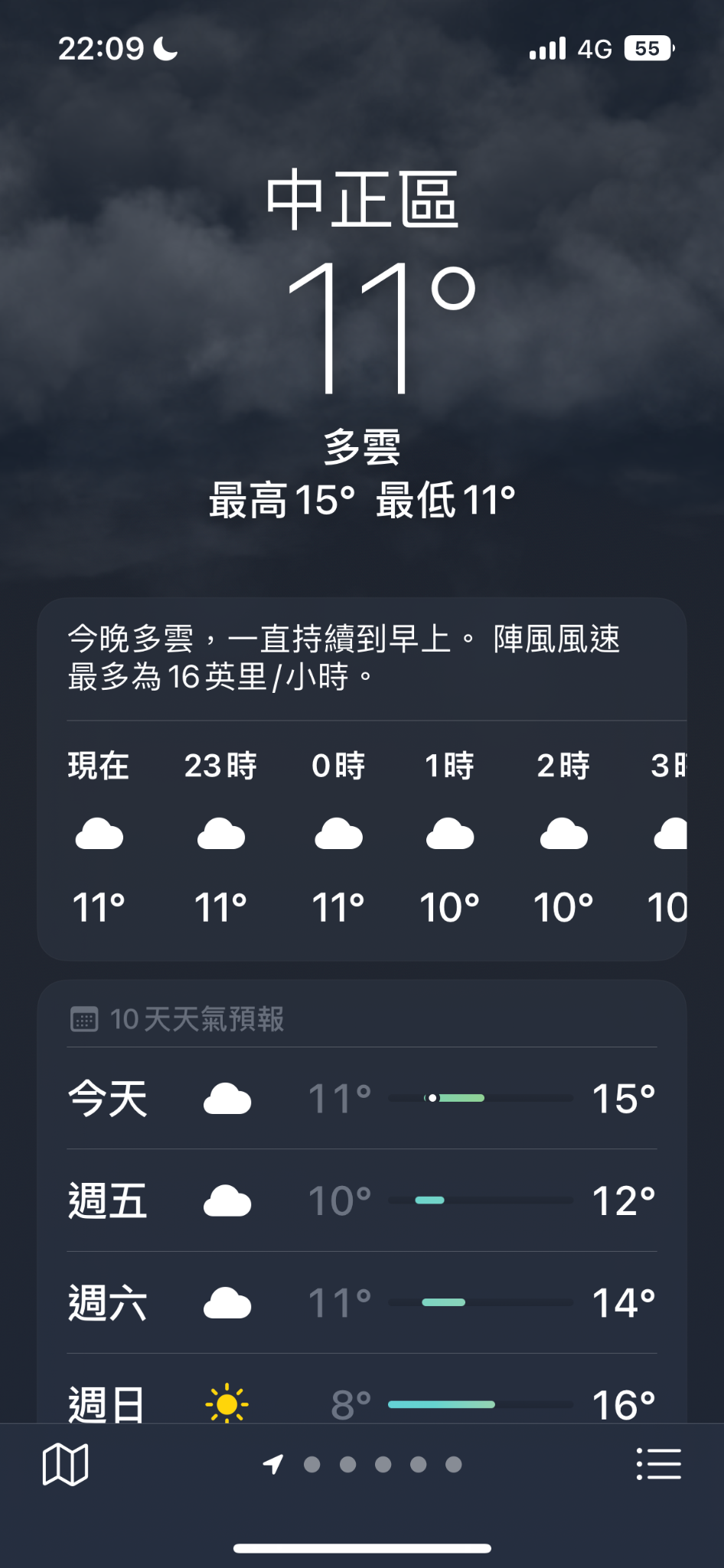Open the 週六 forecast row
Screen dimensions: 724x1568
pos(362,1302)
